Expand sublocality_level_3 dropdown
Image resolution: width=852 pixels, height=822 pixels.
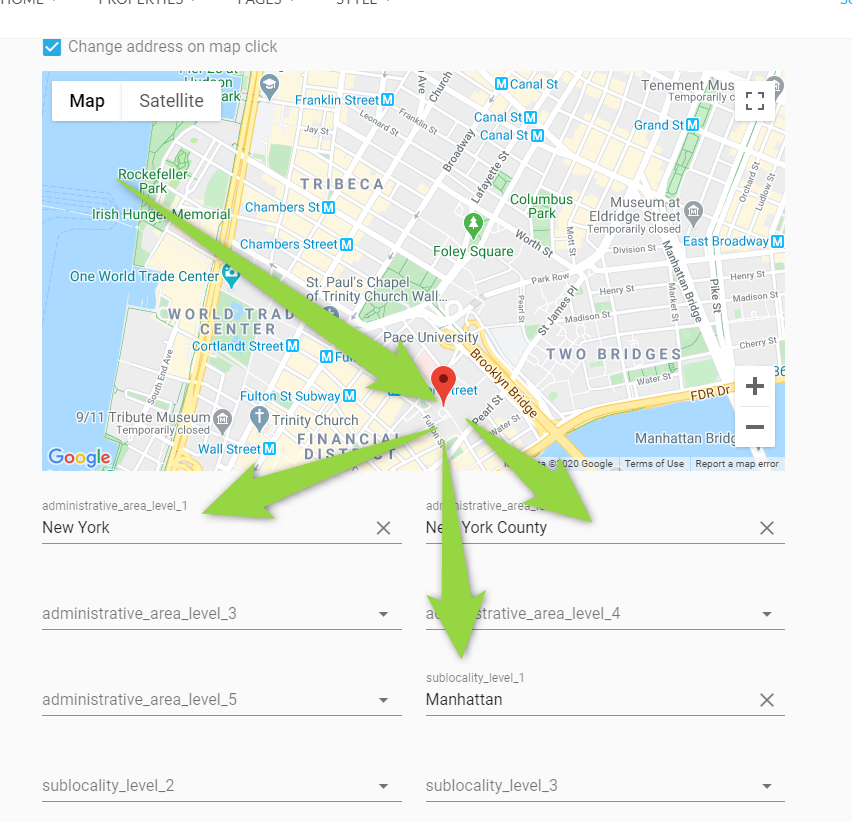[767, 786]
